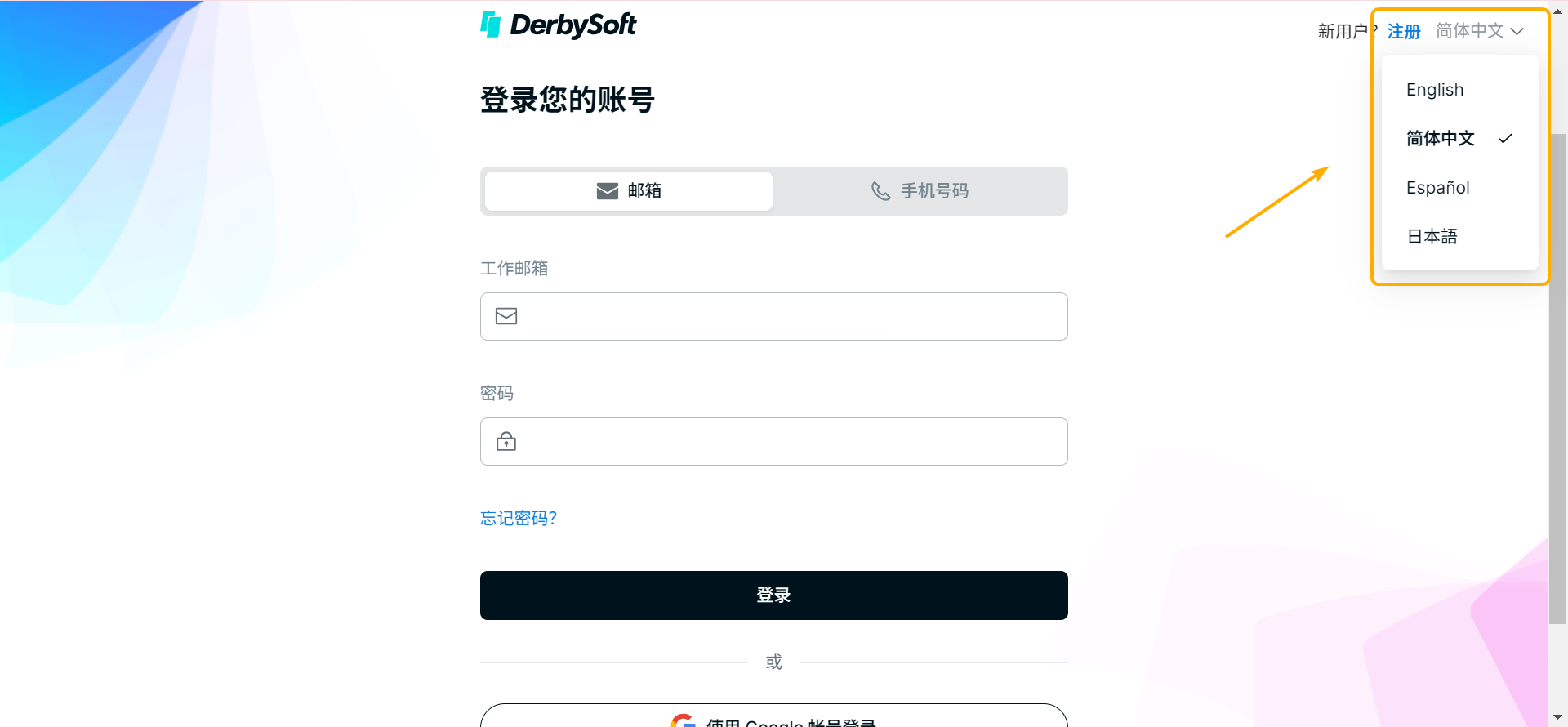Choose 日本語 from language list
Image resolution: width=1568 pixels, height=727 pixels.
pyautogui.click(x=1432, y=237)
